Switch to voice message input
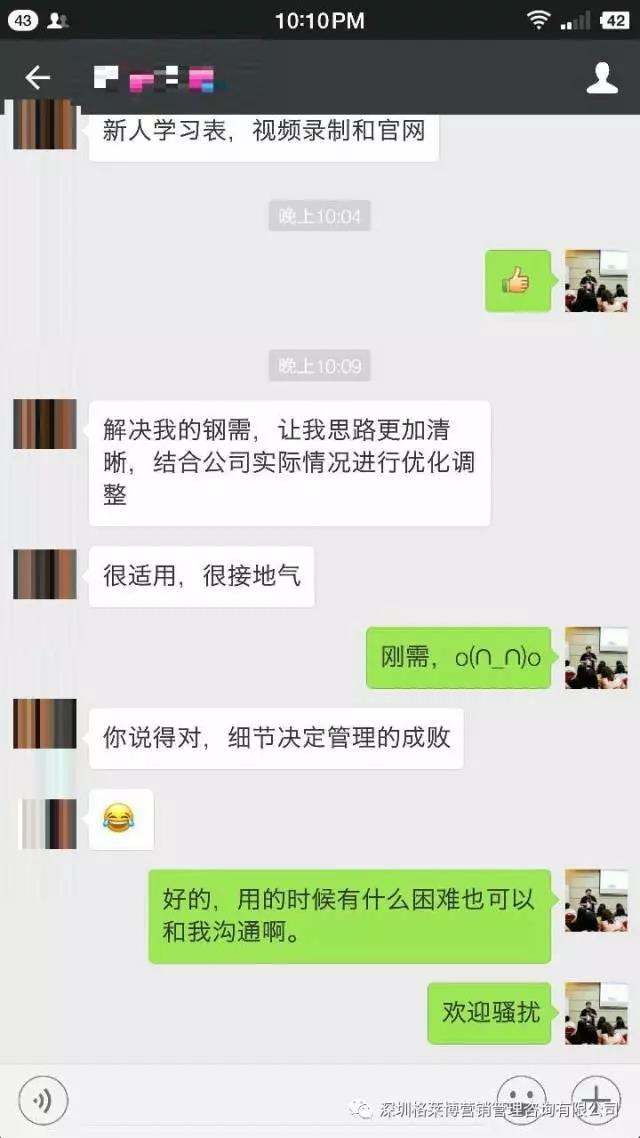The width and height of the screenshot is (640, 1138). [x=43, y=1101]
